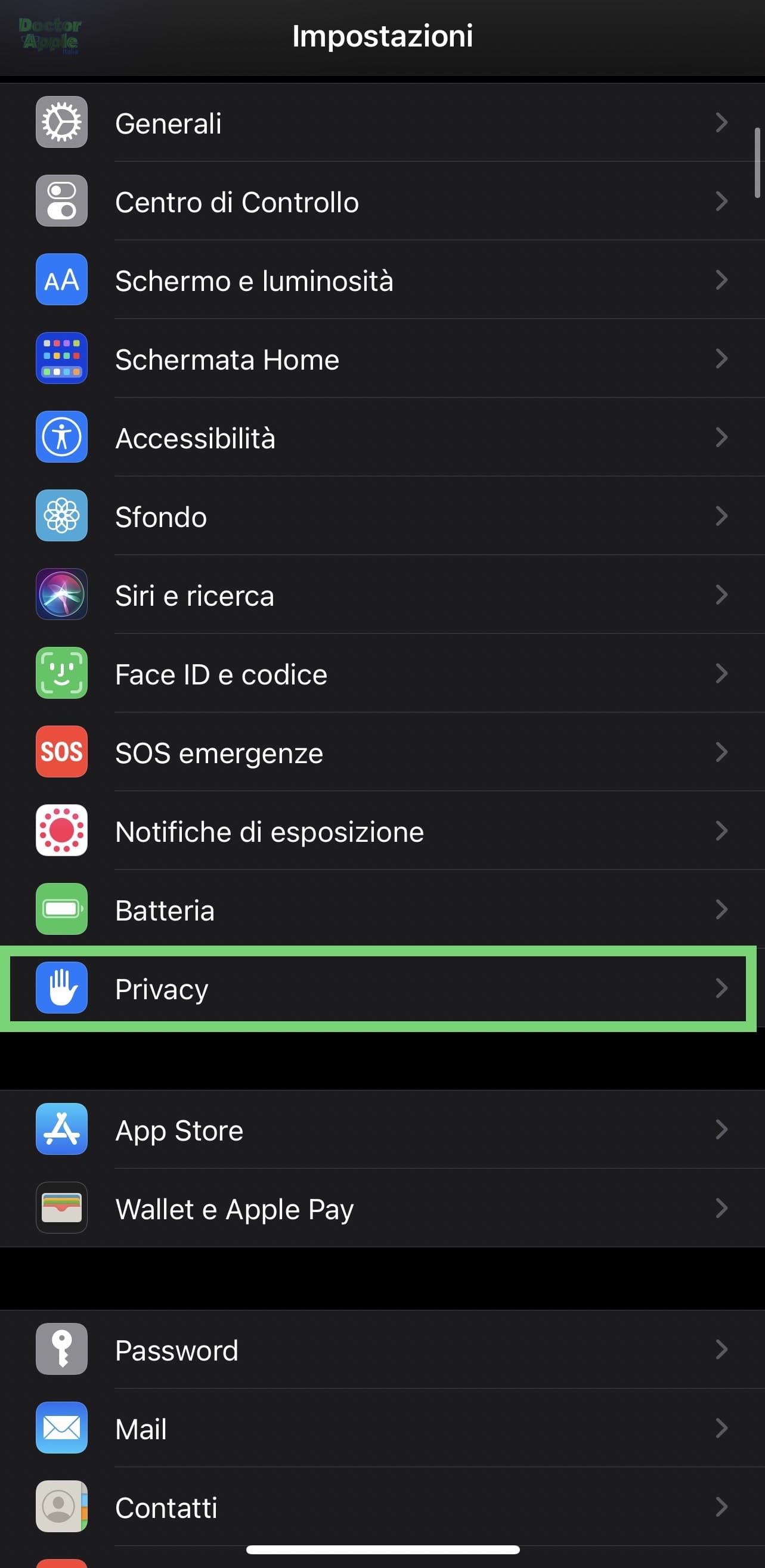The width and height of the screenshot is (765, 1568).
Task: Open Generali settings
Action: point(382,123)
